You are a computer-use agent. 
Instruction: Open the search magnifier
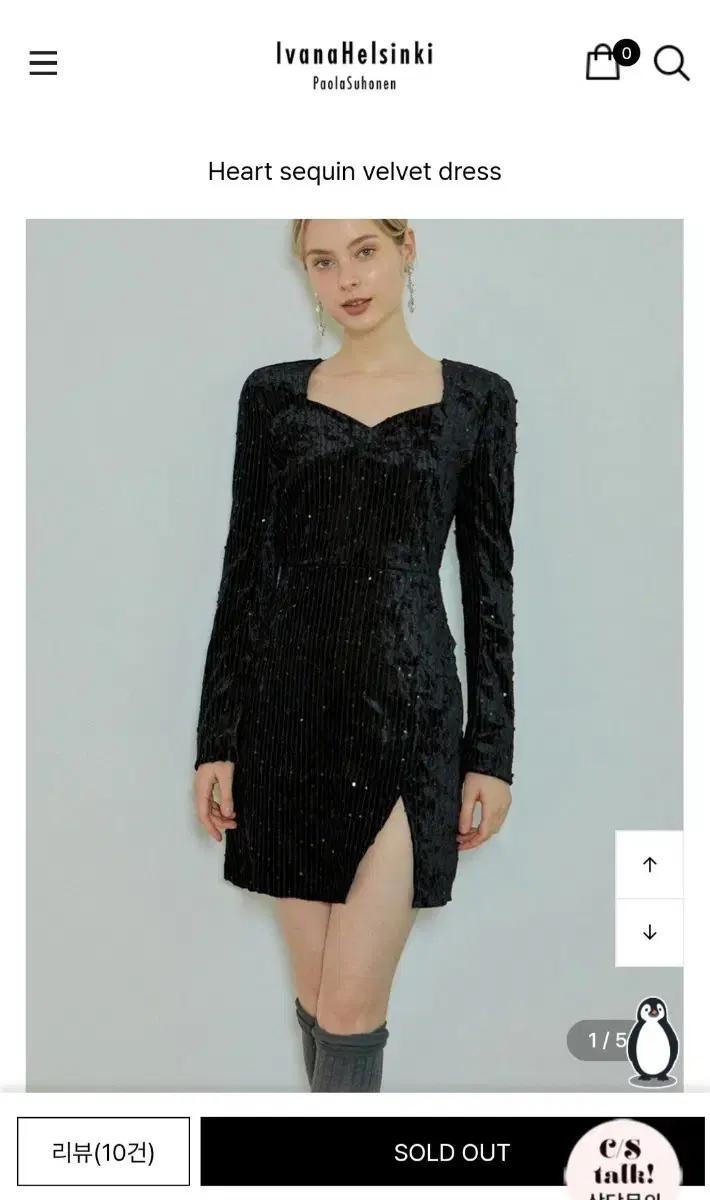[x=671, y=64]
